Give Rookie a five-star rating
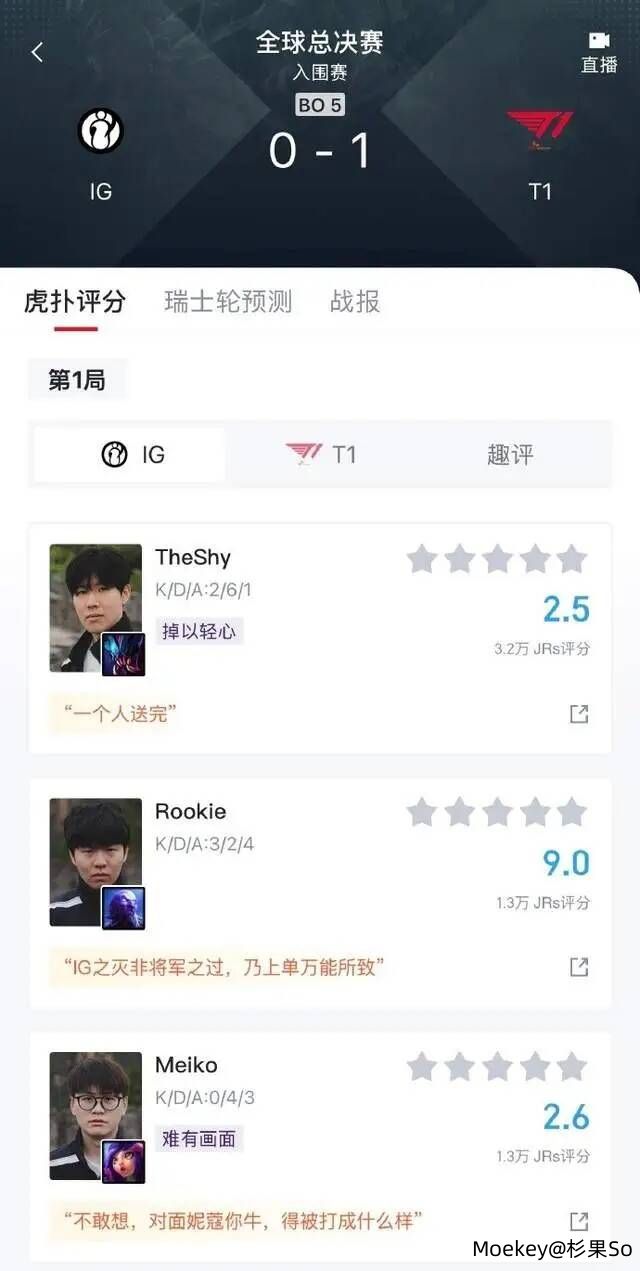The height and width of the screenshot is (1271, 640). (572, 813)
